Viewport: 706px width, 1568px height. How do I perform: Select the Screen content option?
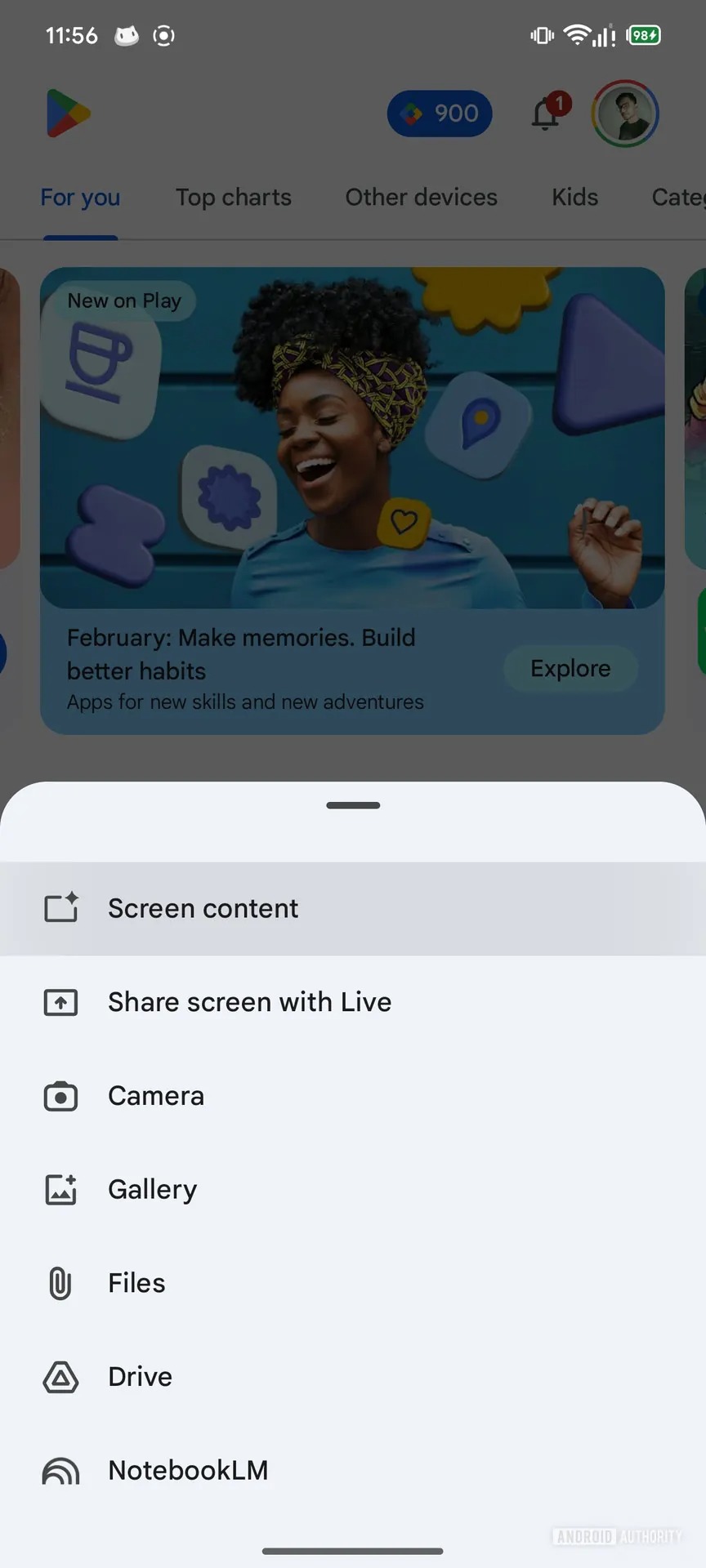tap(203, 908)
